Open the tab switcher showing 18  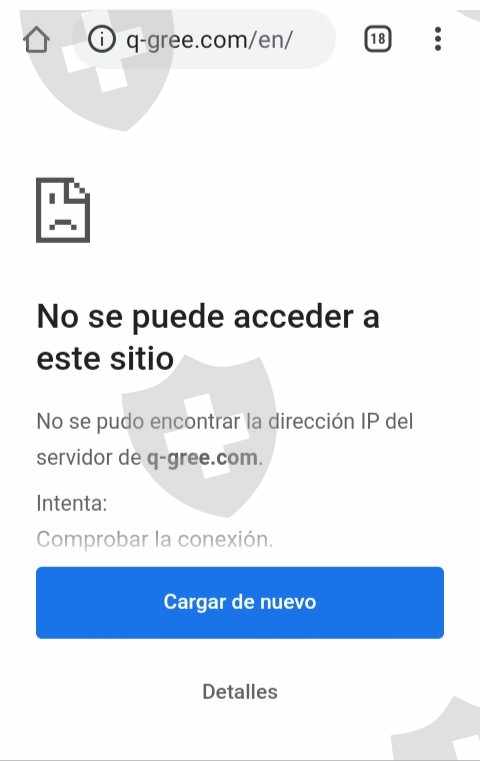pos(378,39)
